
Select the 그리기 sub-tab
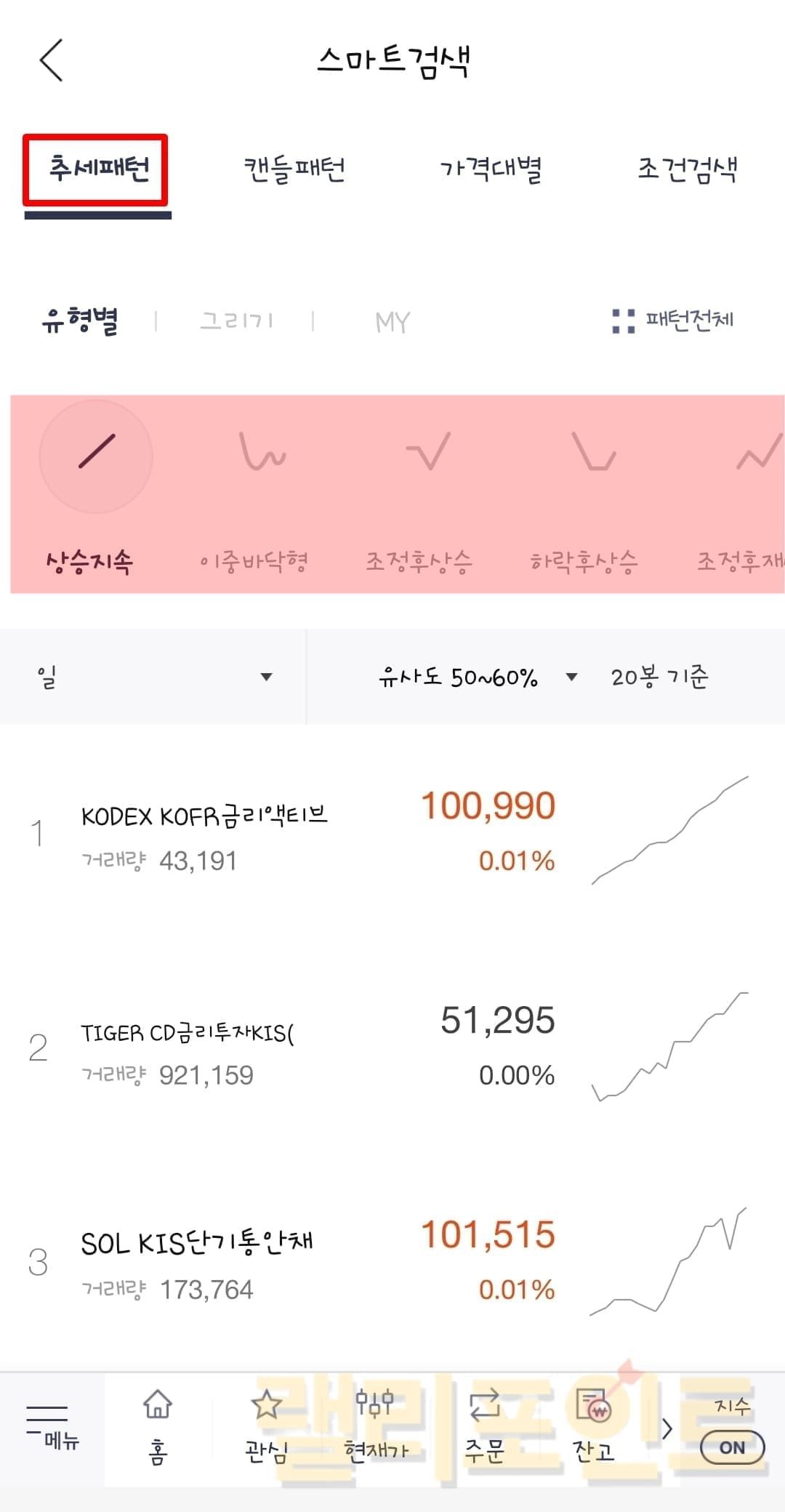[237, 321]
